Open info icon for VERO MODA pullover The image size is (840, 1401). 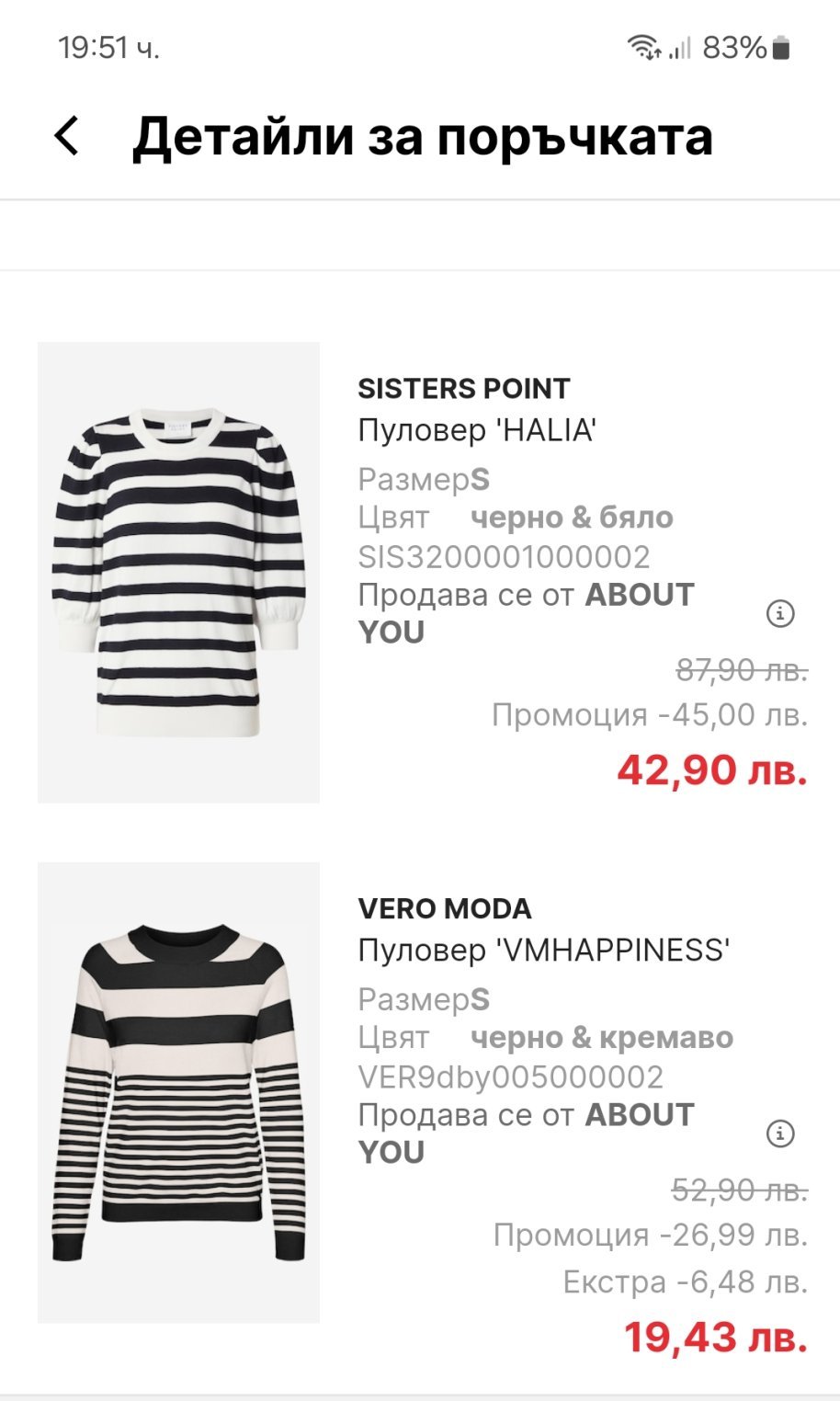(780, 1133)
